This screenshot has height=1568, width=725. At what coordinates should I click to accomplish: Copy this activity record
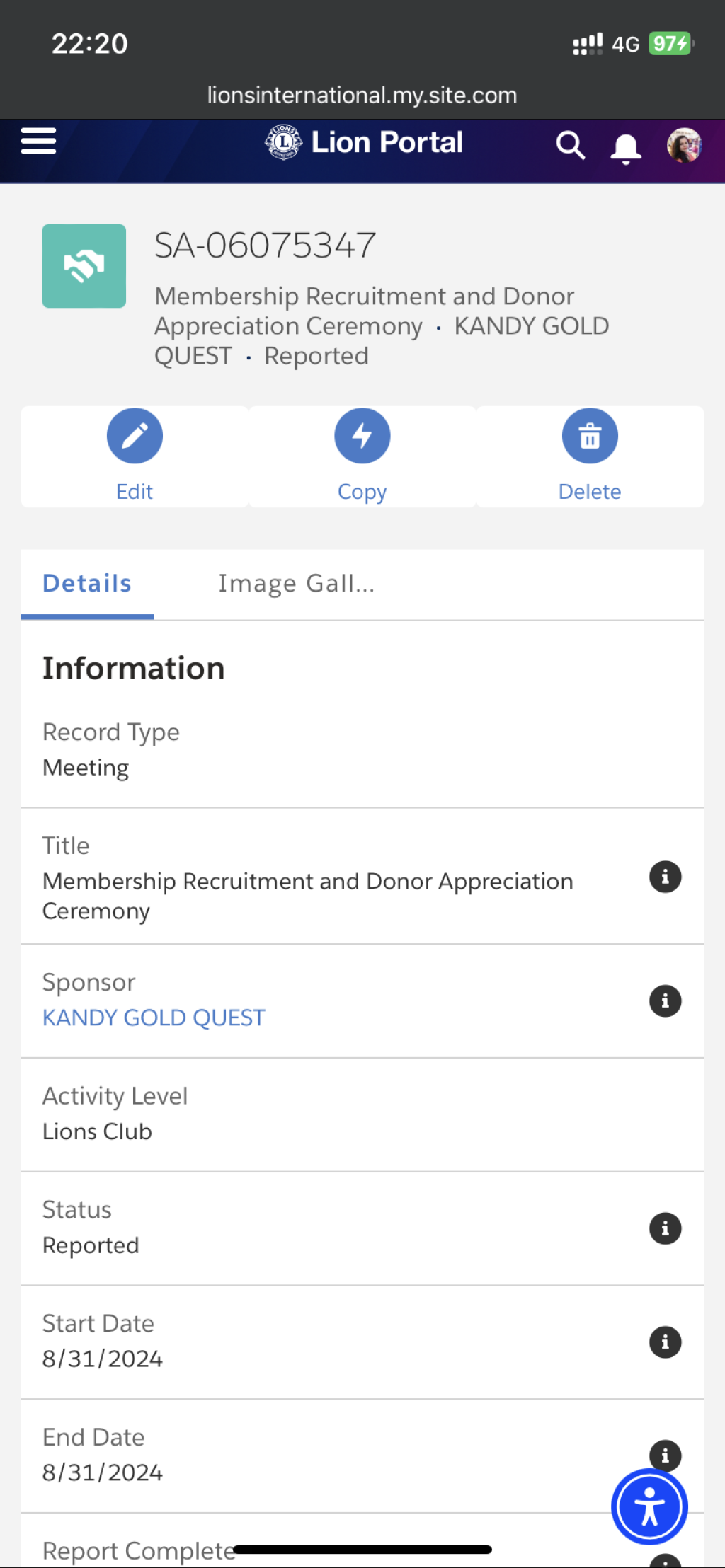(x=362, y=456)
